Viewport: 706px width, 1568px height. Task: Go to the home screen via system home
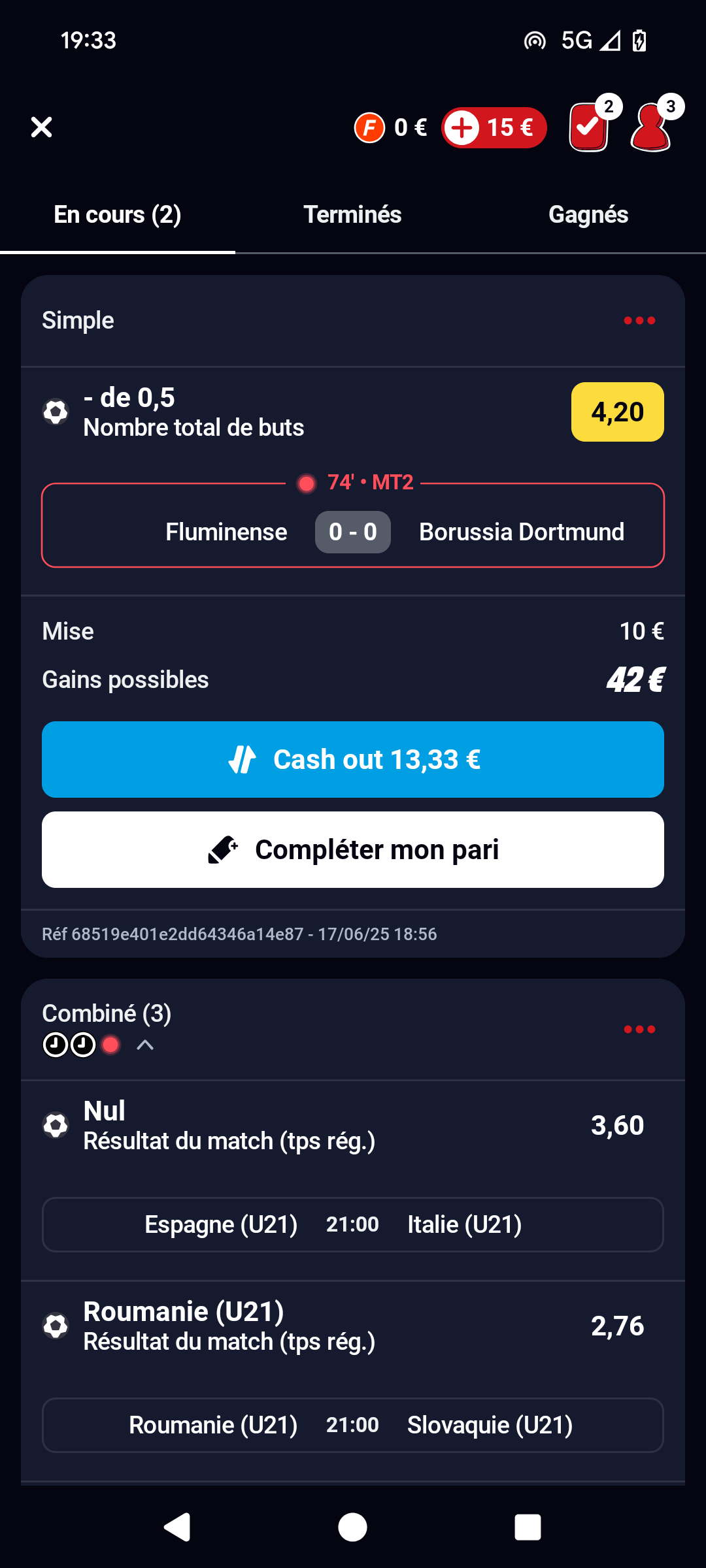[x=353, y=1527]
